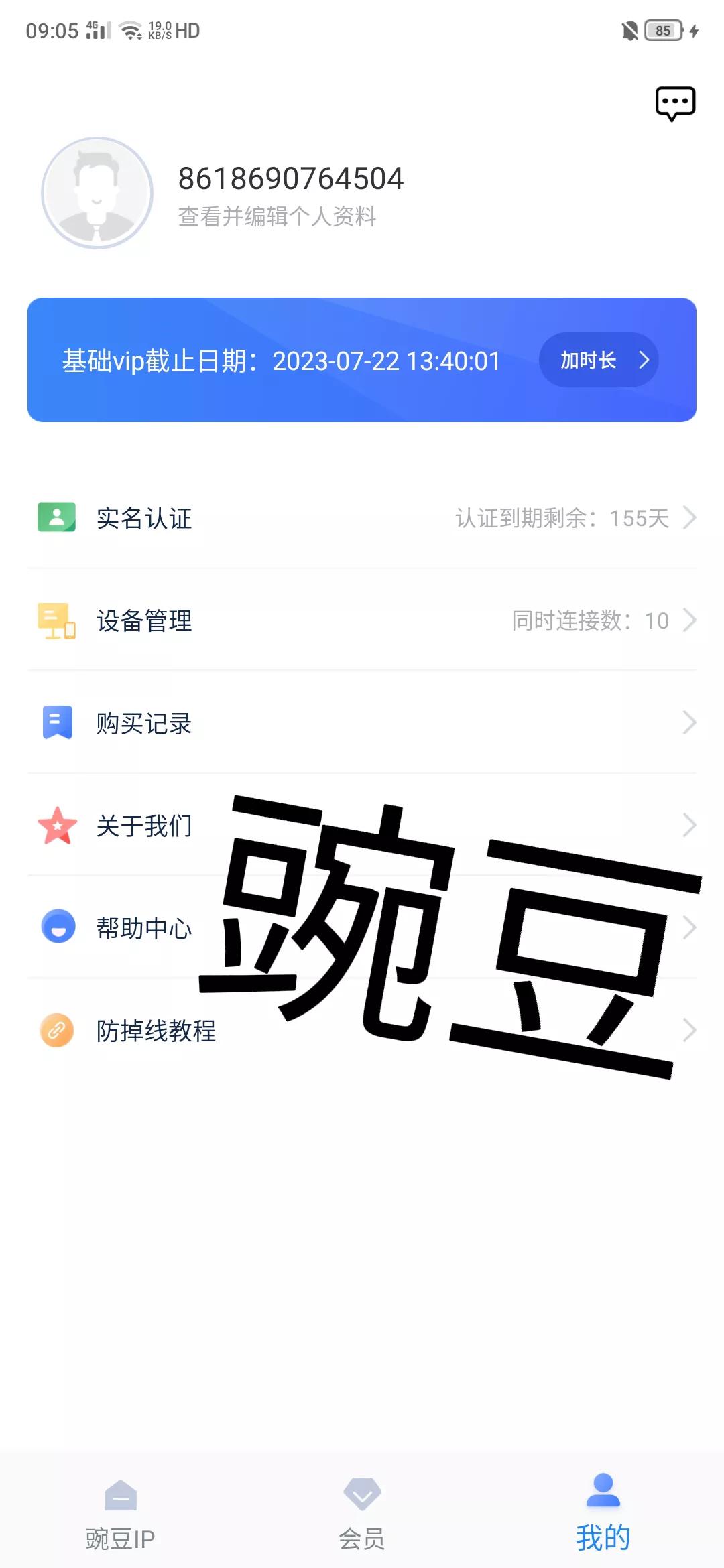This screenshot has height=1568, width=724.
Task: Select the green 实名认证 ID icon
Action: [x=57, y=517]
